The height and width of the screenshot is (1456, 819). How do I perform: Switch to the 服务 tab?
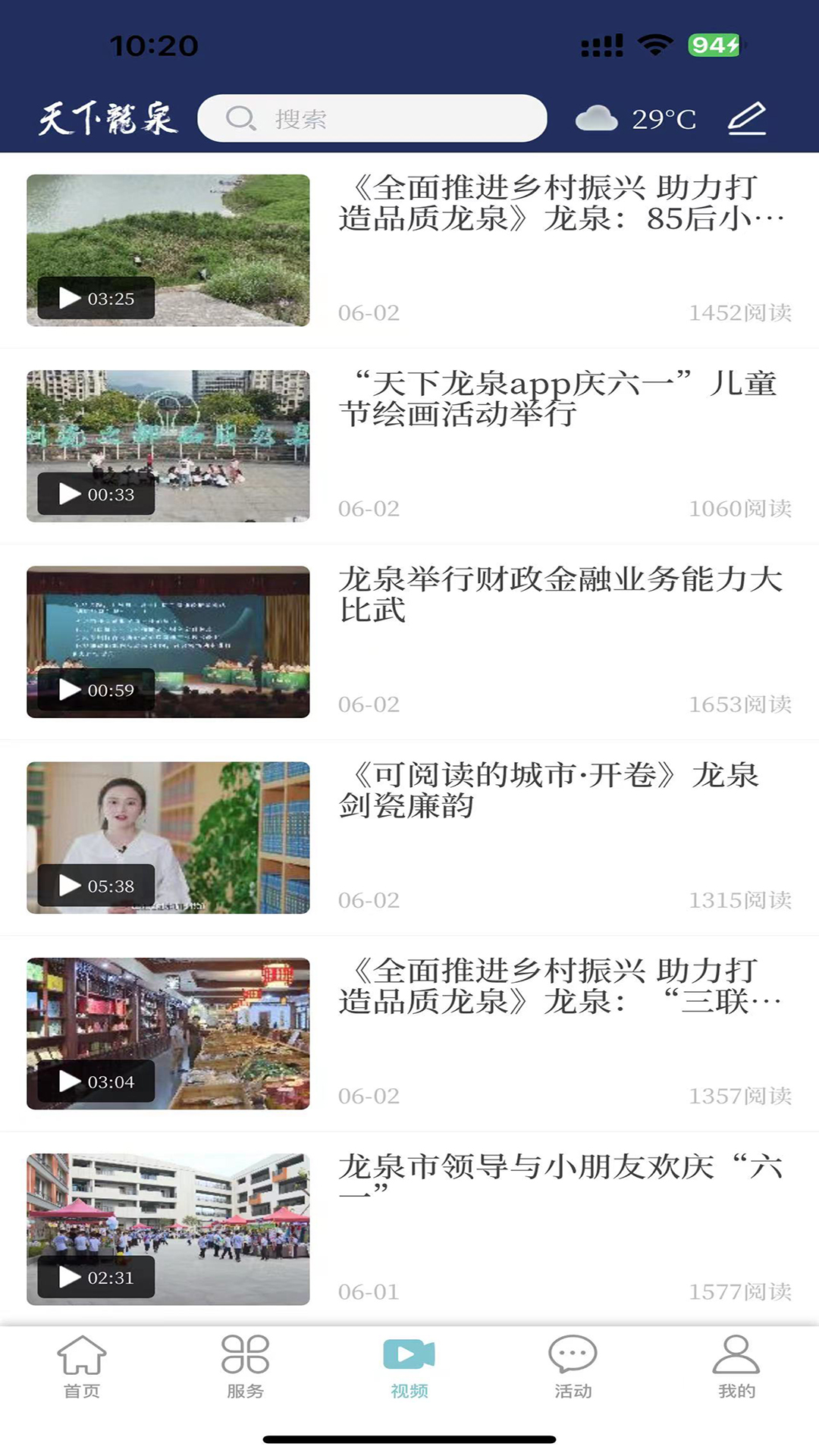(x=245, y=1367)
